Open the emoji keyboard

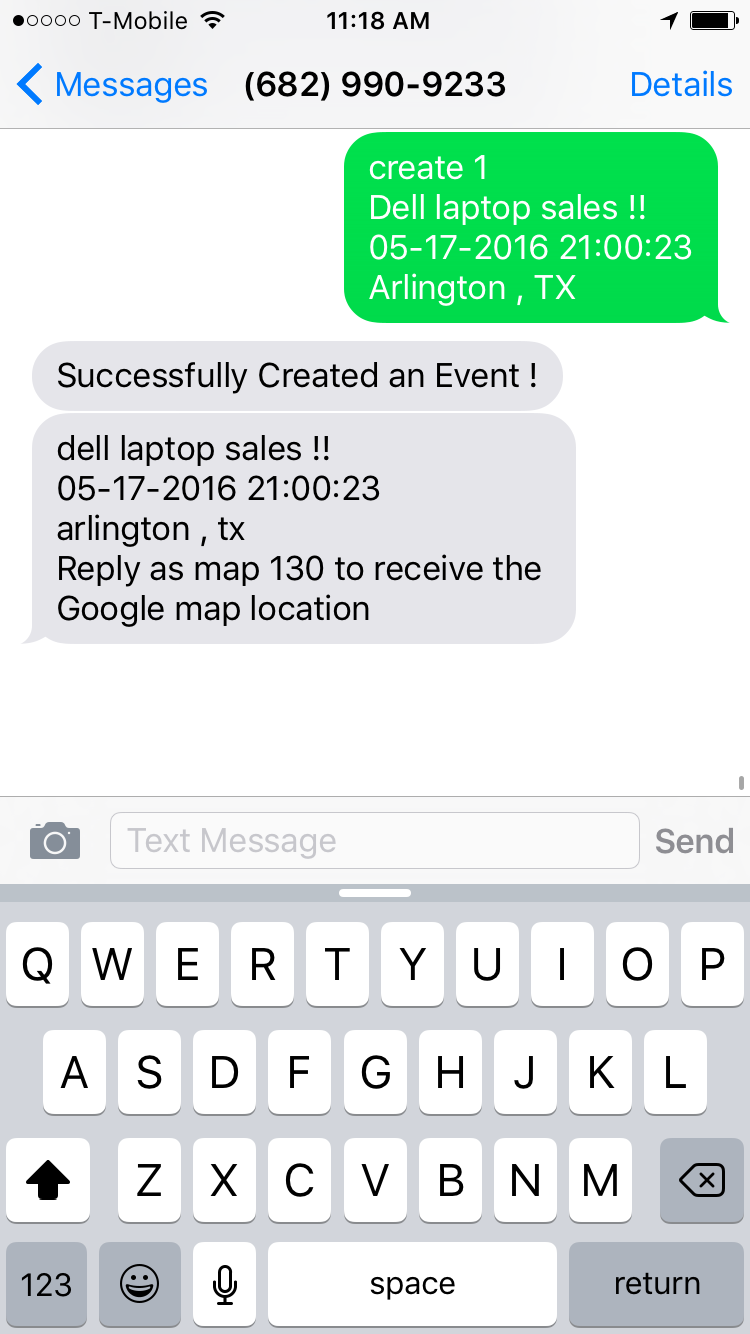pyautogui.click(x=139, y=1284)
